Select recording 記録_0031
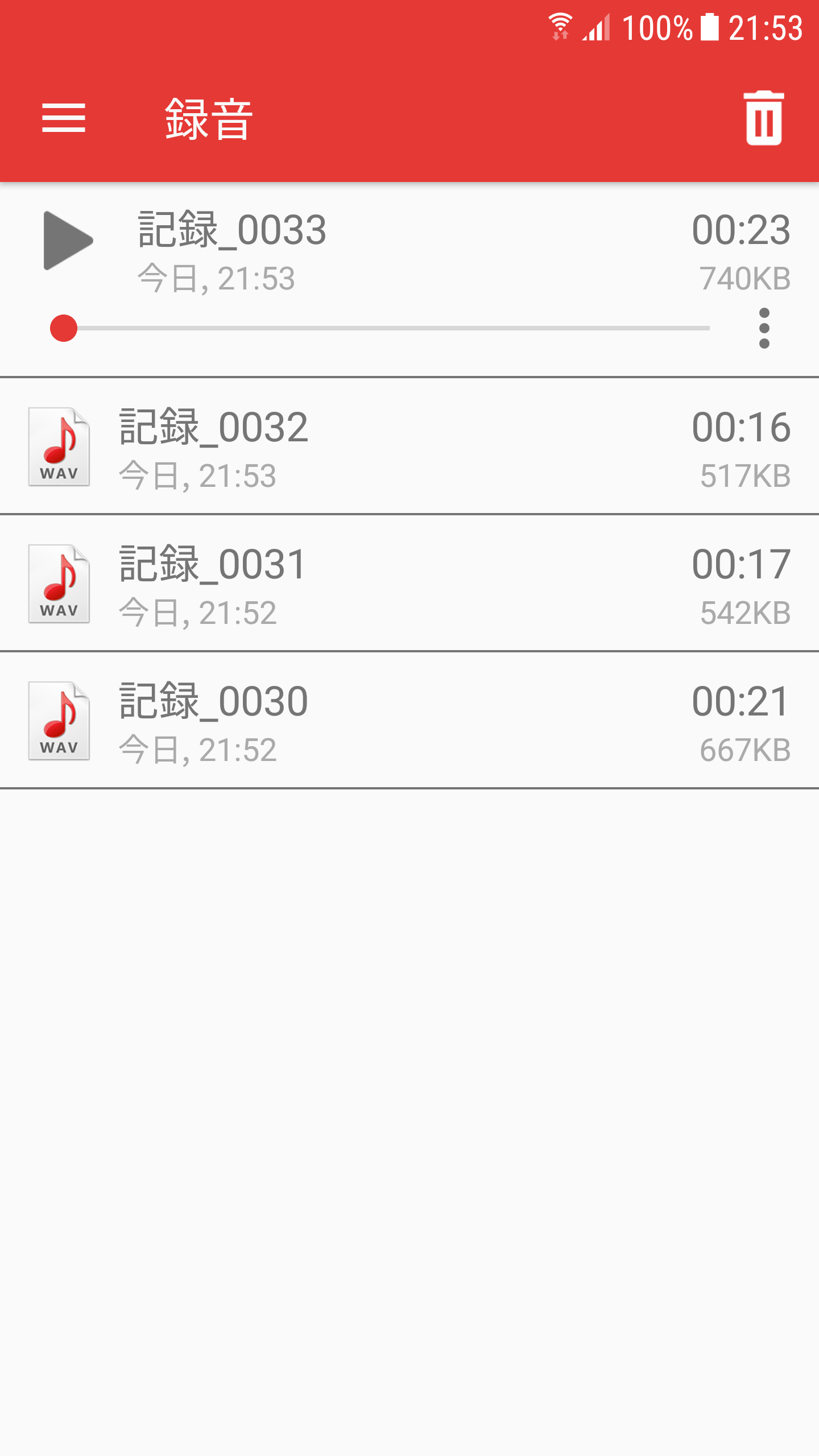This screenshot has width=819, height=1456. coord(409,584)
